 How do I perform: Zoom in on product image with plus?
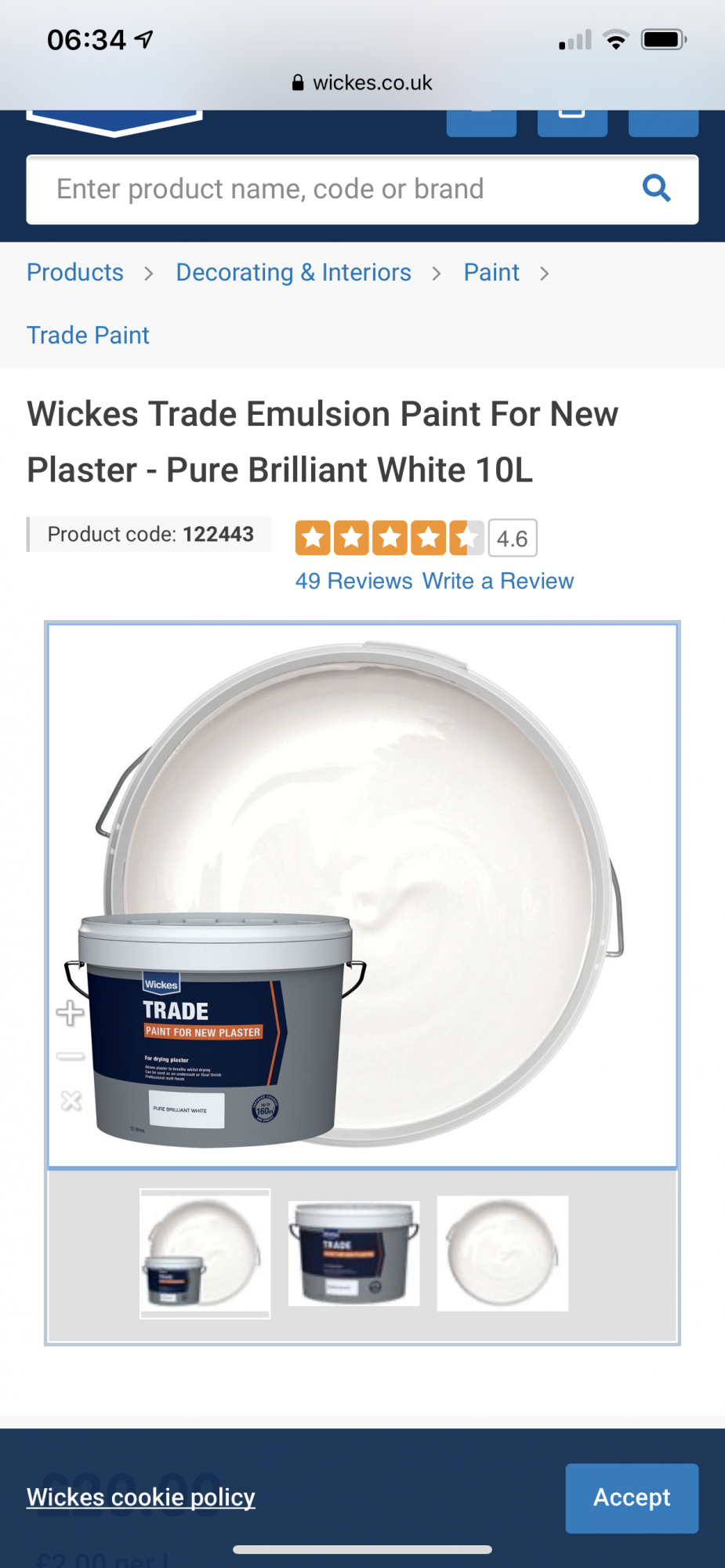coord(71,1013)
